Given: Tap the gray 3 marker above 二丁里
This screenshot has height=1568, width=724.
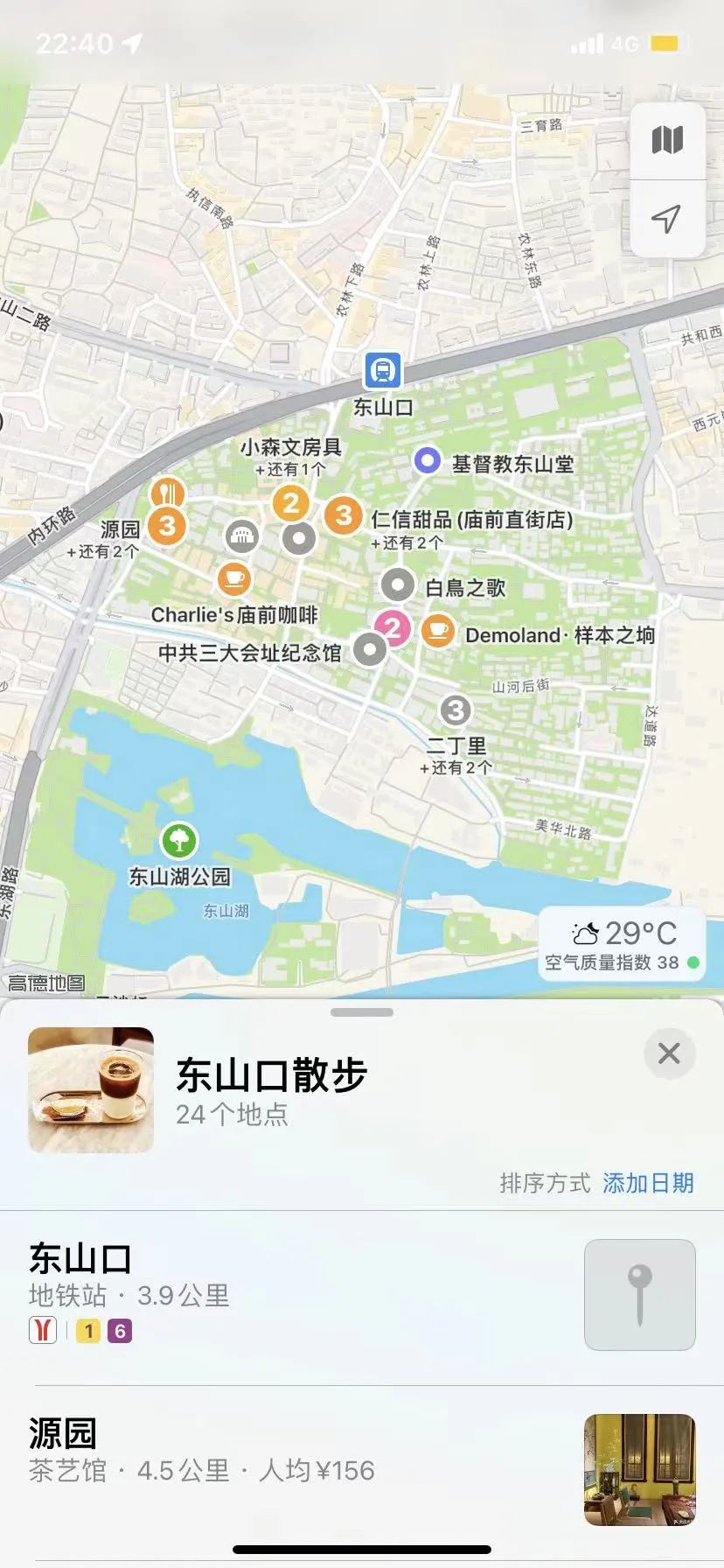Looking at the screenshot, I should 456,711.
